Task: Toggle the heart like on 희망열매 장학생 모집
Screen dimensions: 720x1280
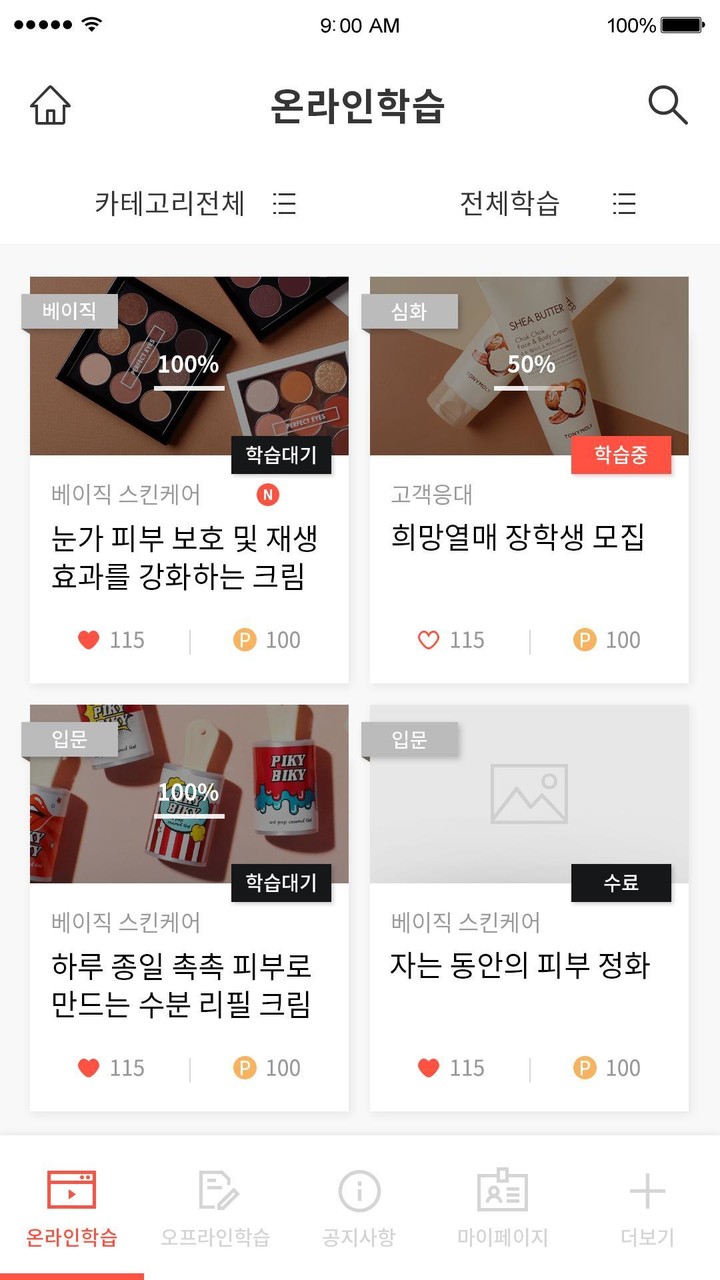Action: (429, 639)
